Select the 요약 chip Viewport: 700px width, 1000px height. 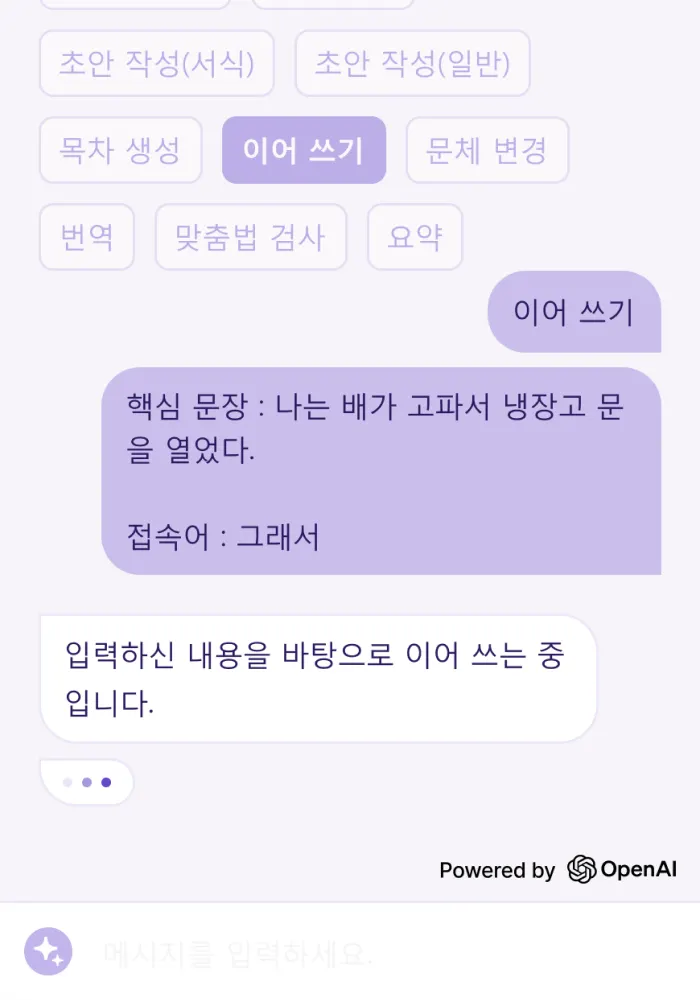[415, 237]
